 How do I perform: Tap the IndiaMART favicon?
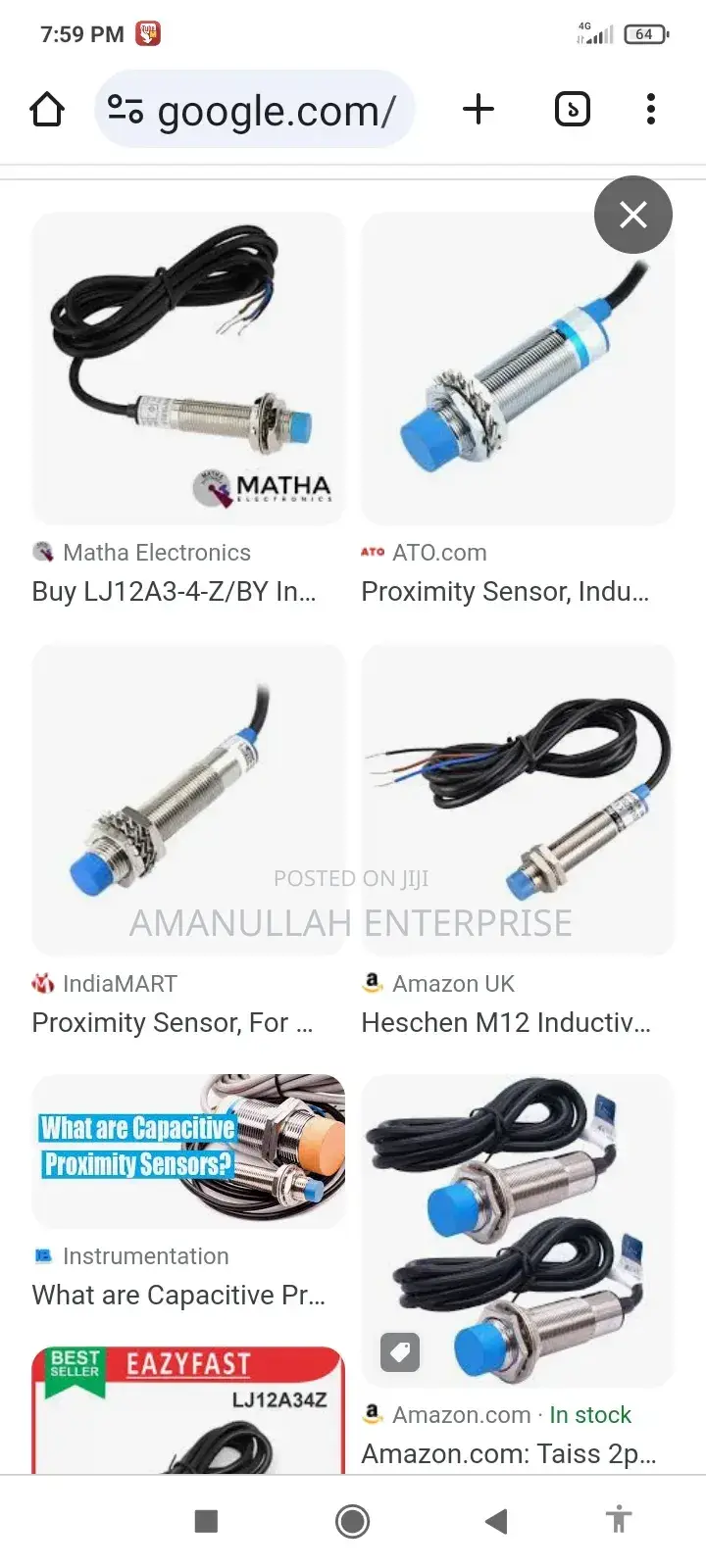coord(42,983)
